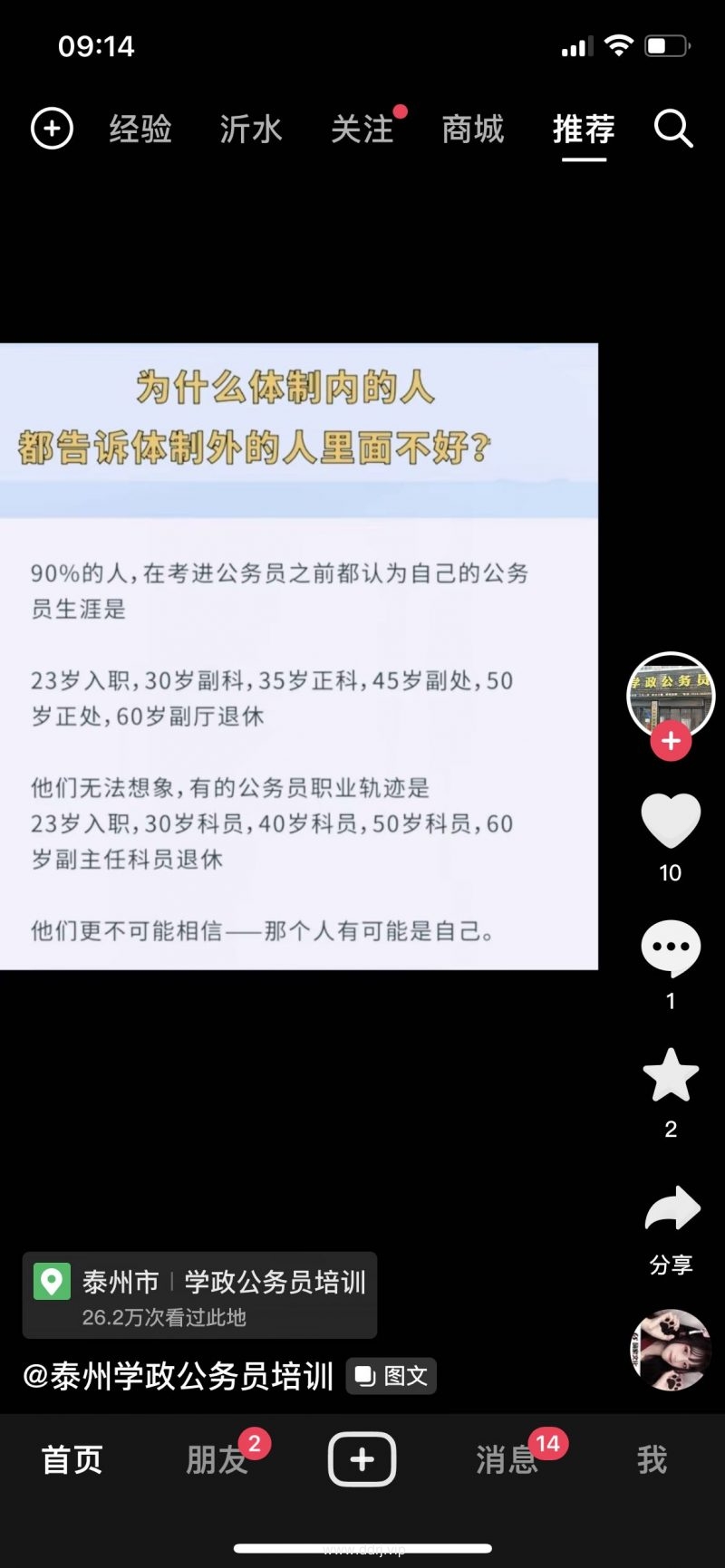Like this post with the heart icon
This screenshot has height=1568, width=725.
coord(671,821)
